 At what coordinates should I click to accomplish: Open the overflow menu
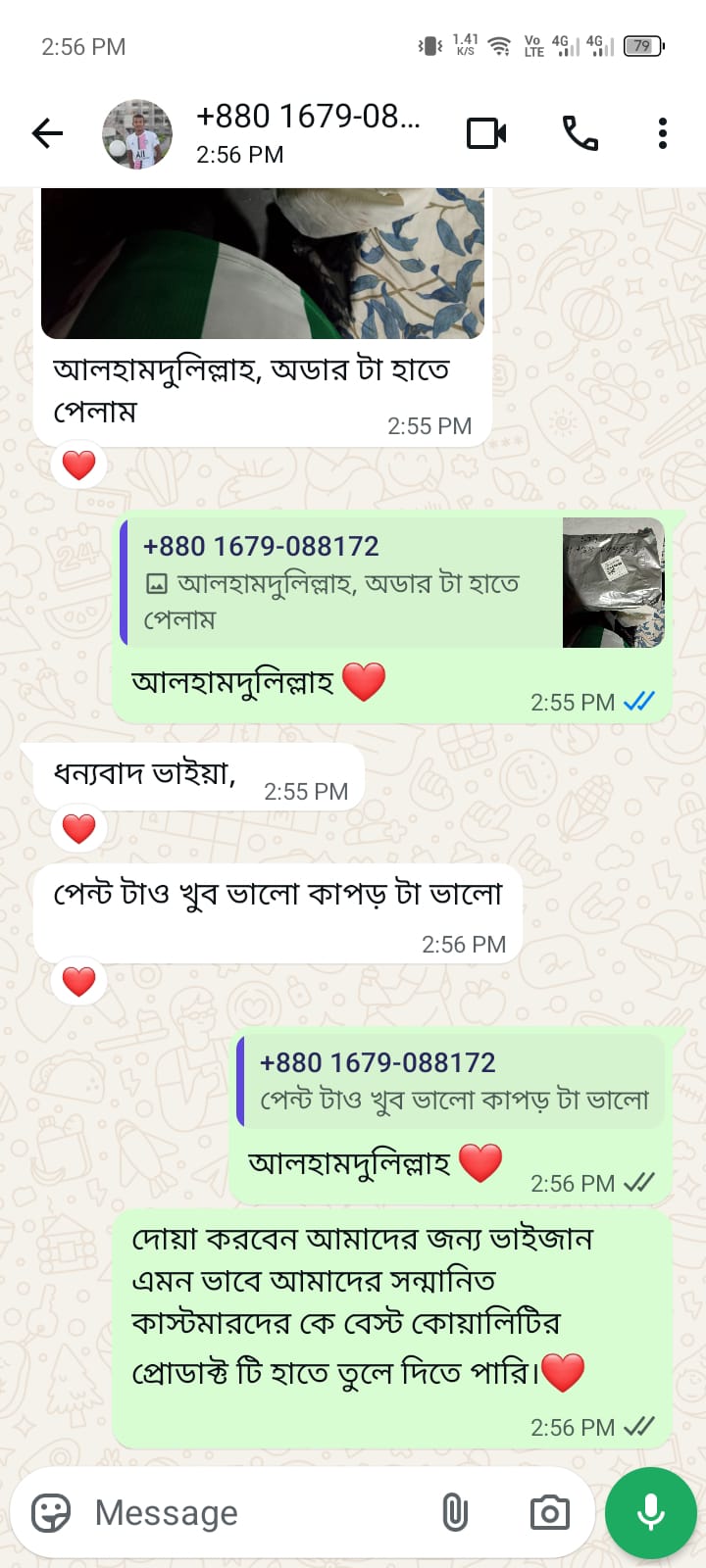pyautogui.click(x=663, y=133)
